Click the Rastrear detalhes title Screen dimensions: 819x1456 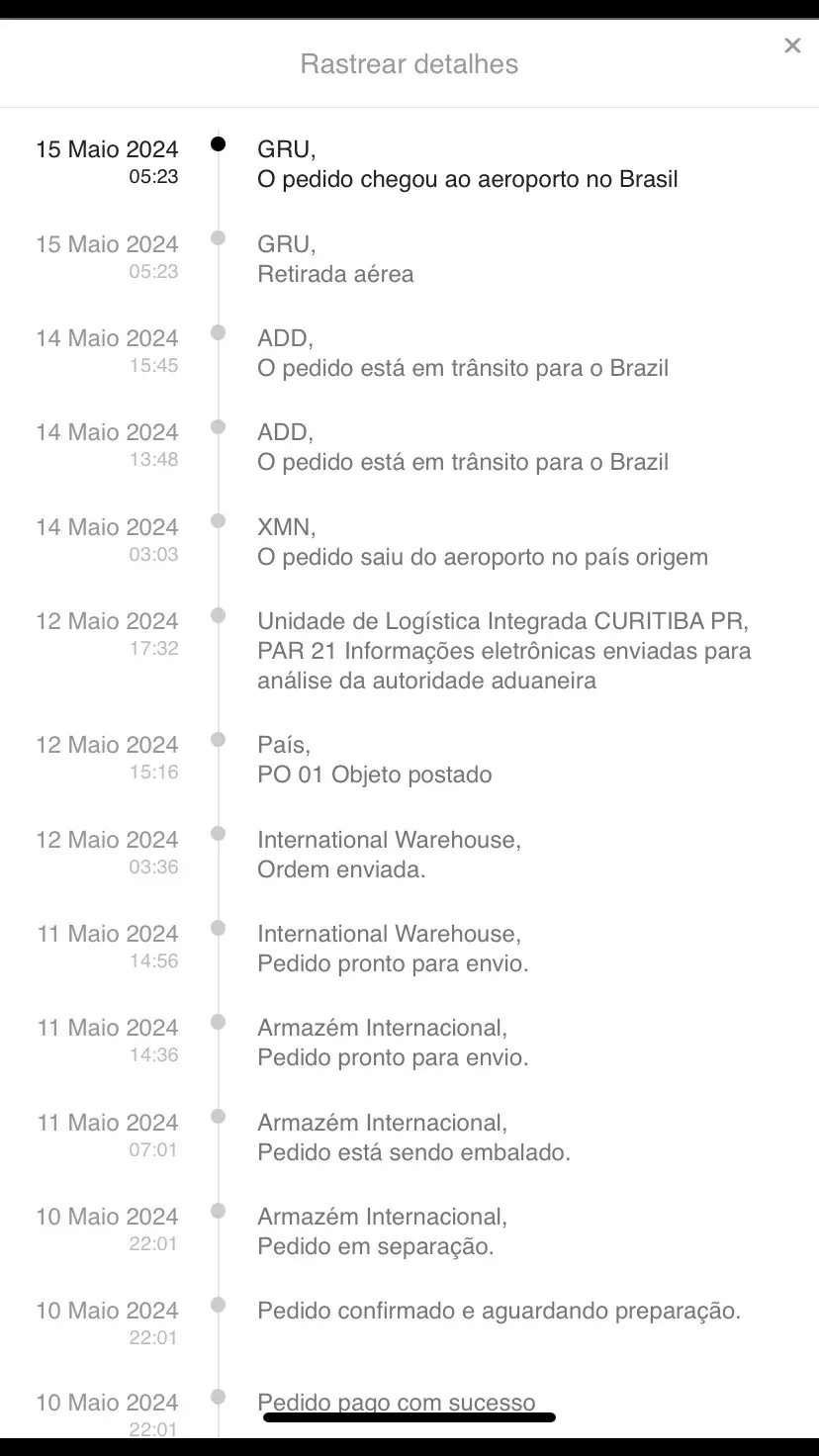(x=409, y=63)
